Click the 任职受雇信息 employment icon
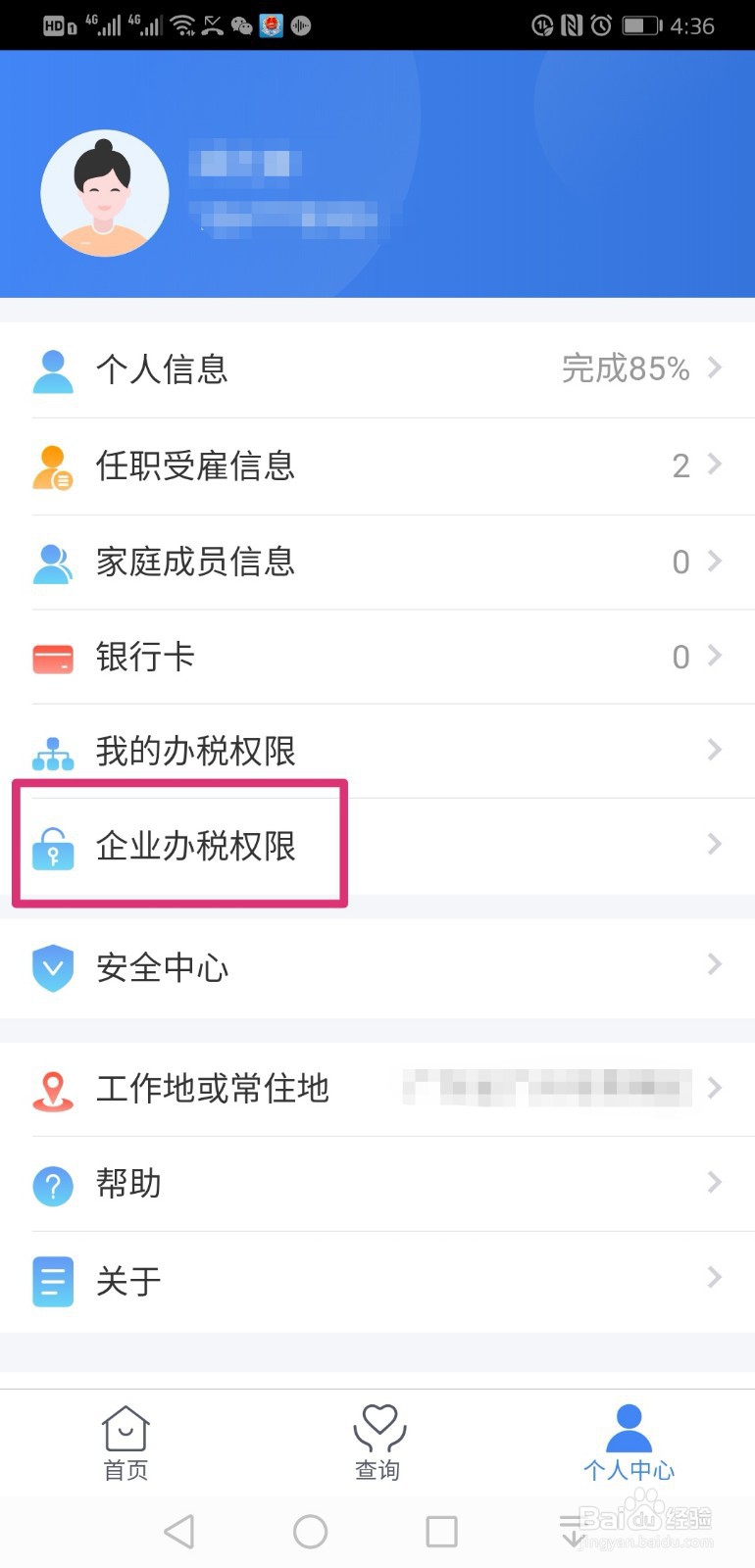755x1568 pixels. pos(53,466)
